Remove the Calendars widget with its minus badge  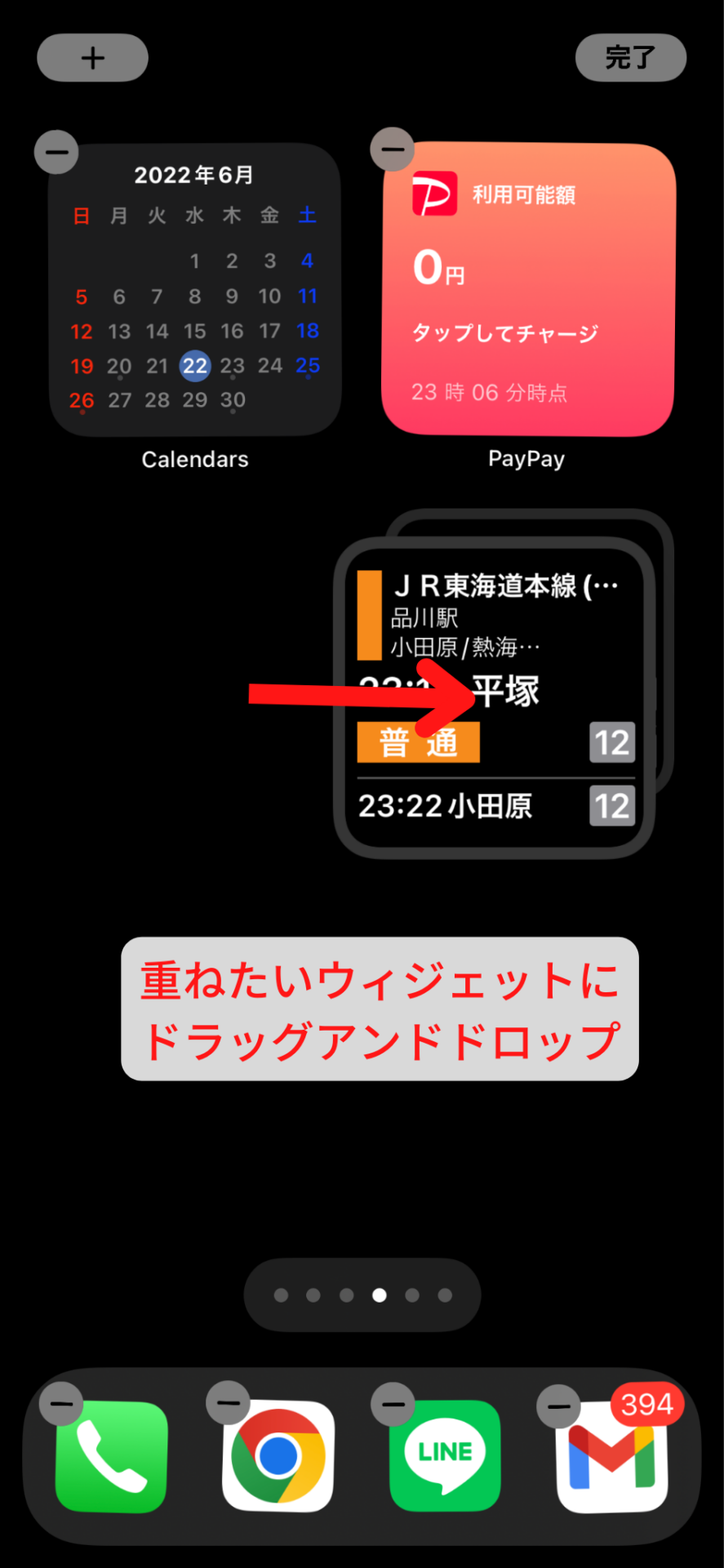point(56,152)
